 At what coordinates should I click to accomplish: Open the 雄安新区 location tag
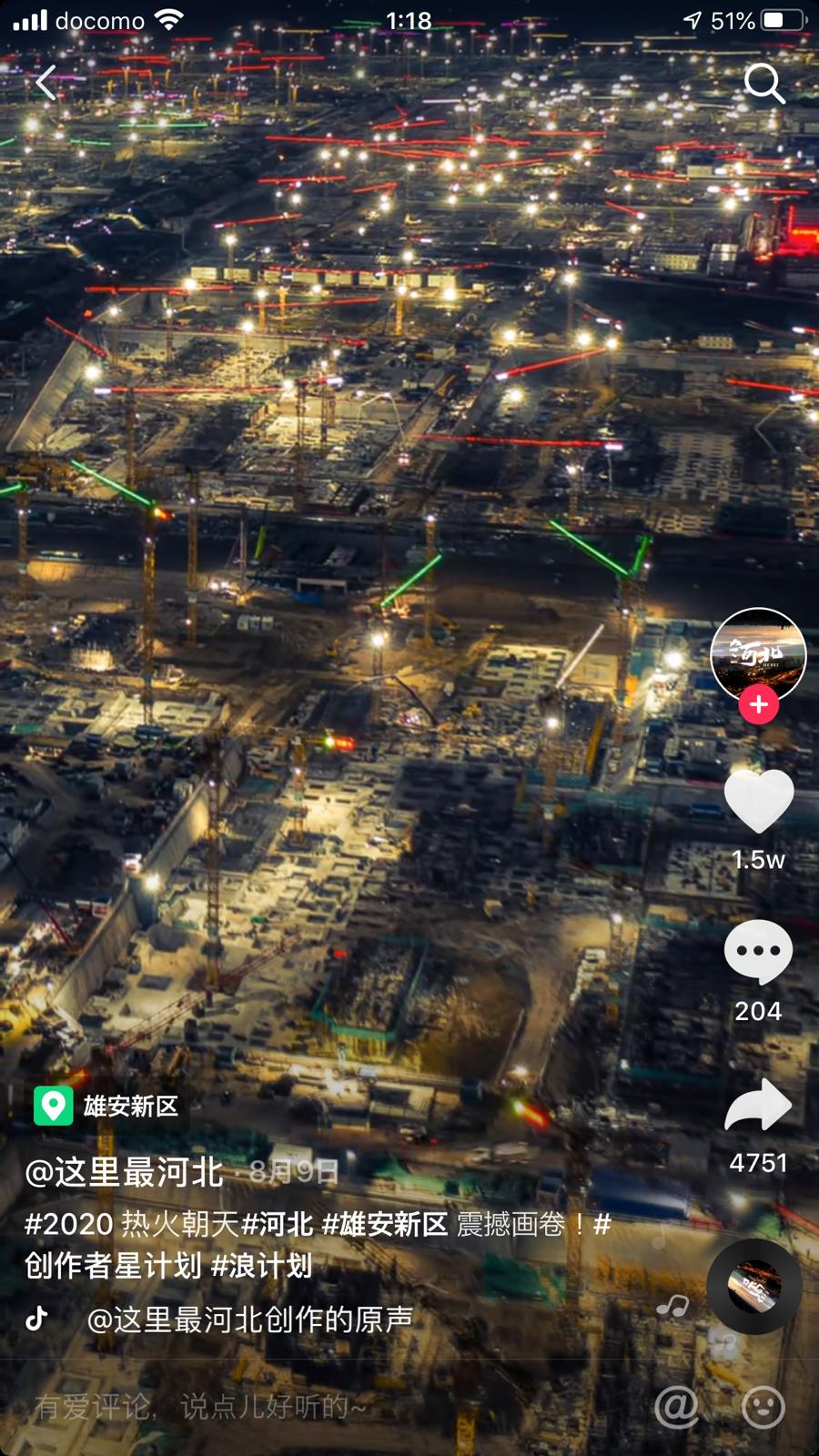click(106, 1106)
